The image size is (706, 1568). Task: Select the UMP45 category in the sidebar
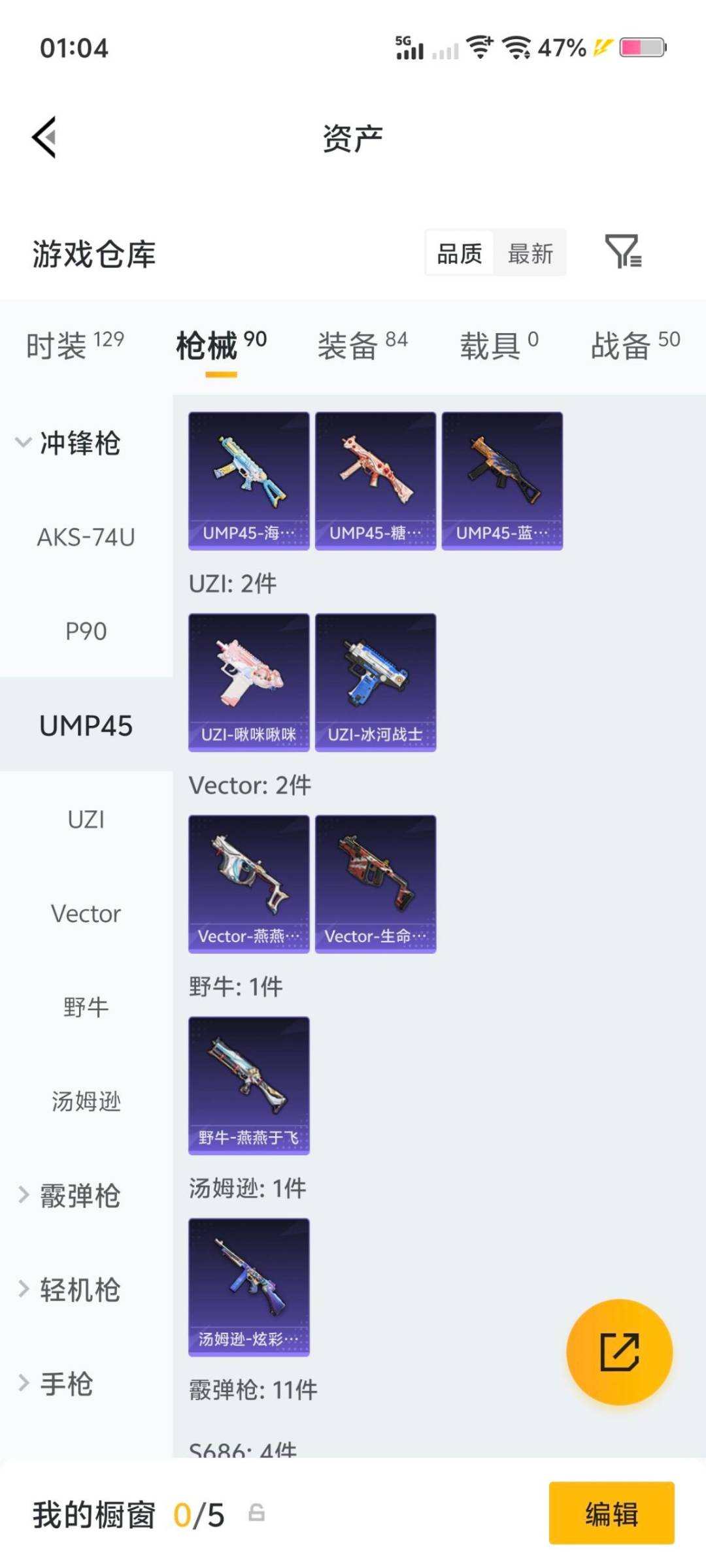point(86,726)
